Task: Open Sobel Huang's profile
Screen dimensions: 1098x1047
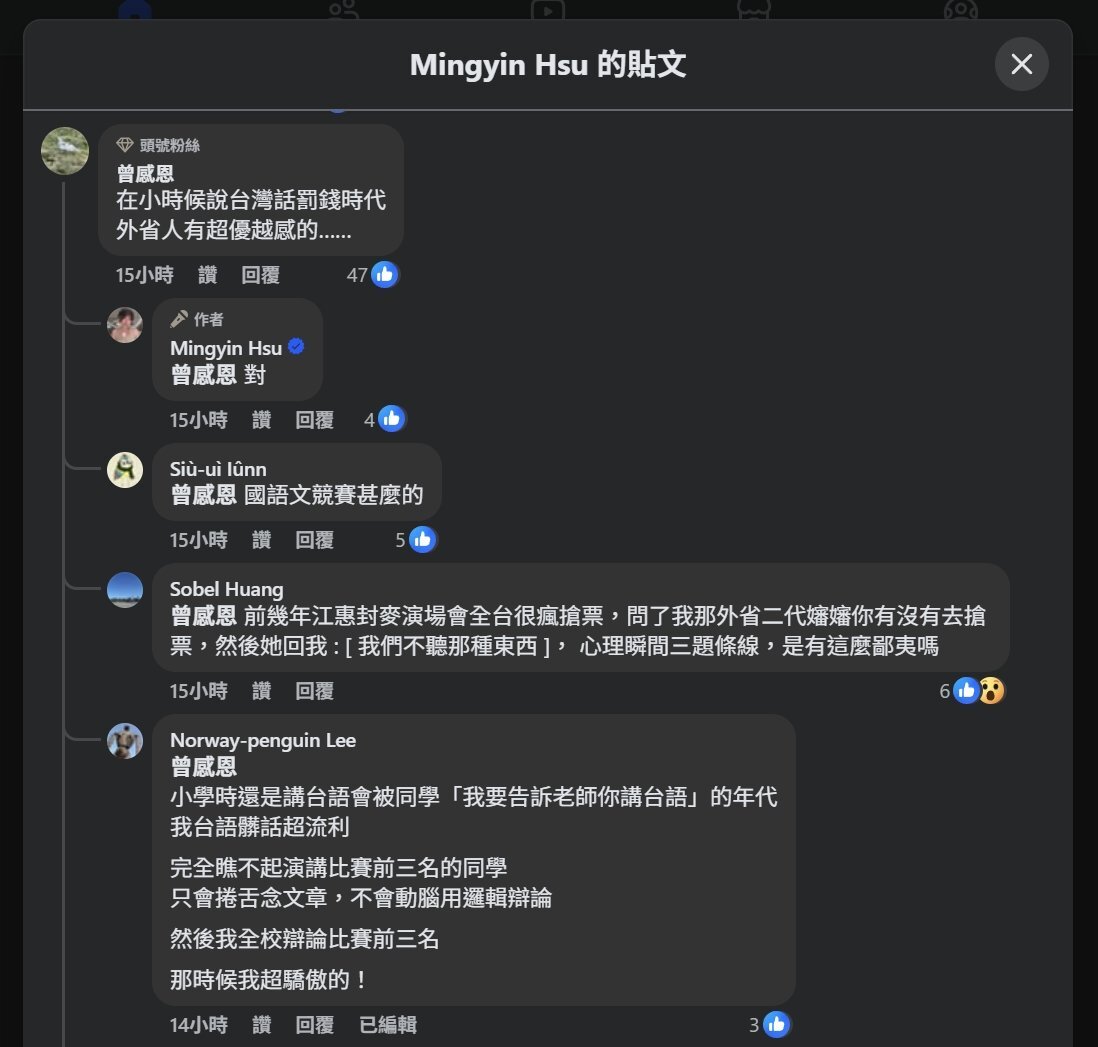Action: click(x=226, y=589)
